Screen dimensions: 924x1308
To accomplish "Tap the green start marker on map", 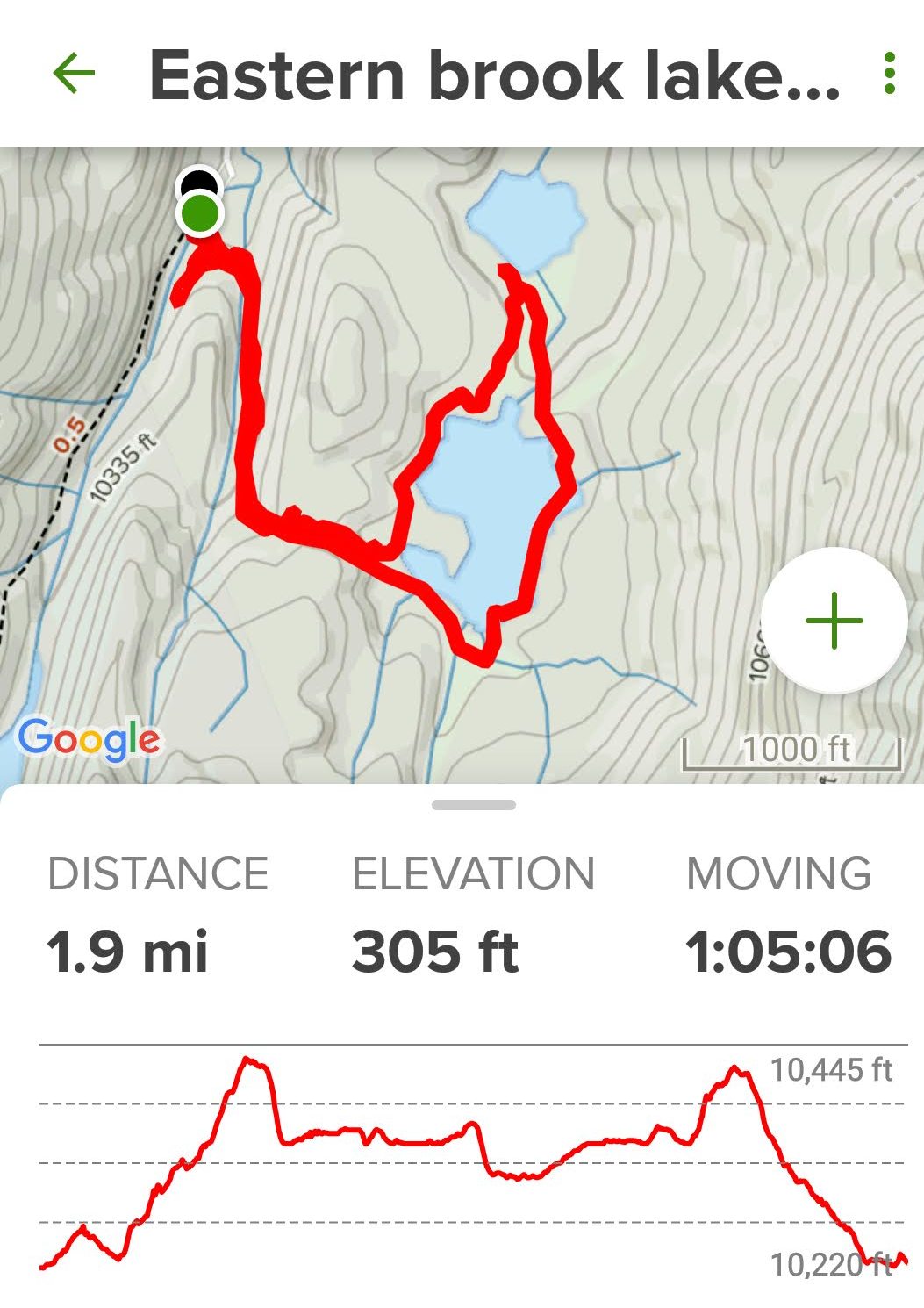I will [x=200, y=214].
